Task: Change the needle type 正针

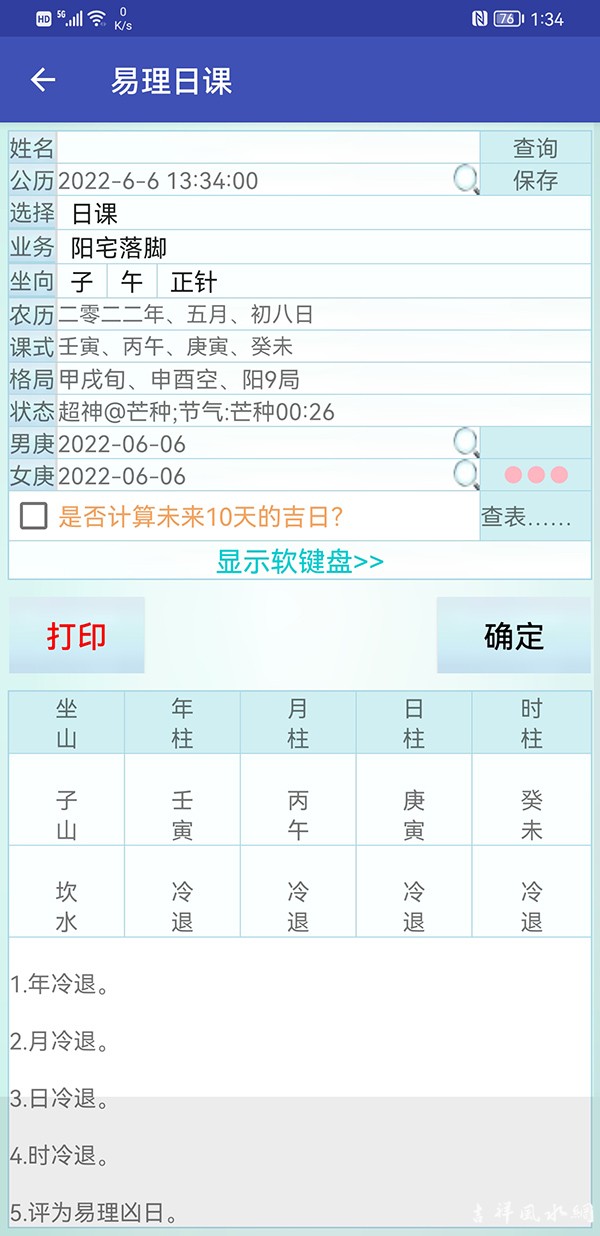Action: pos(194,281)
